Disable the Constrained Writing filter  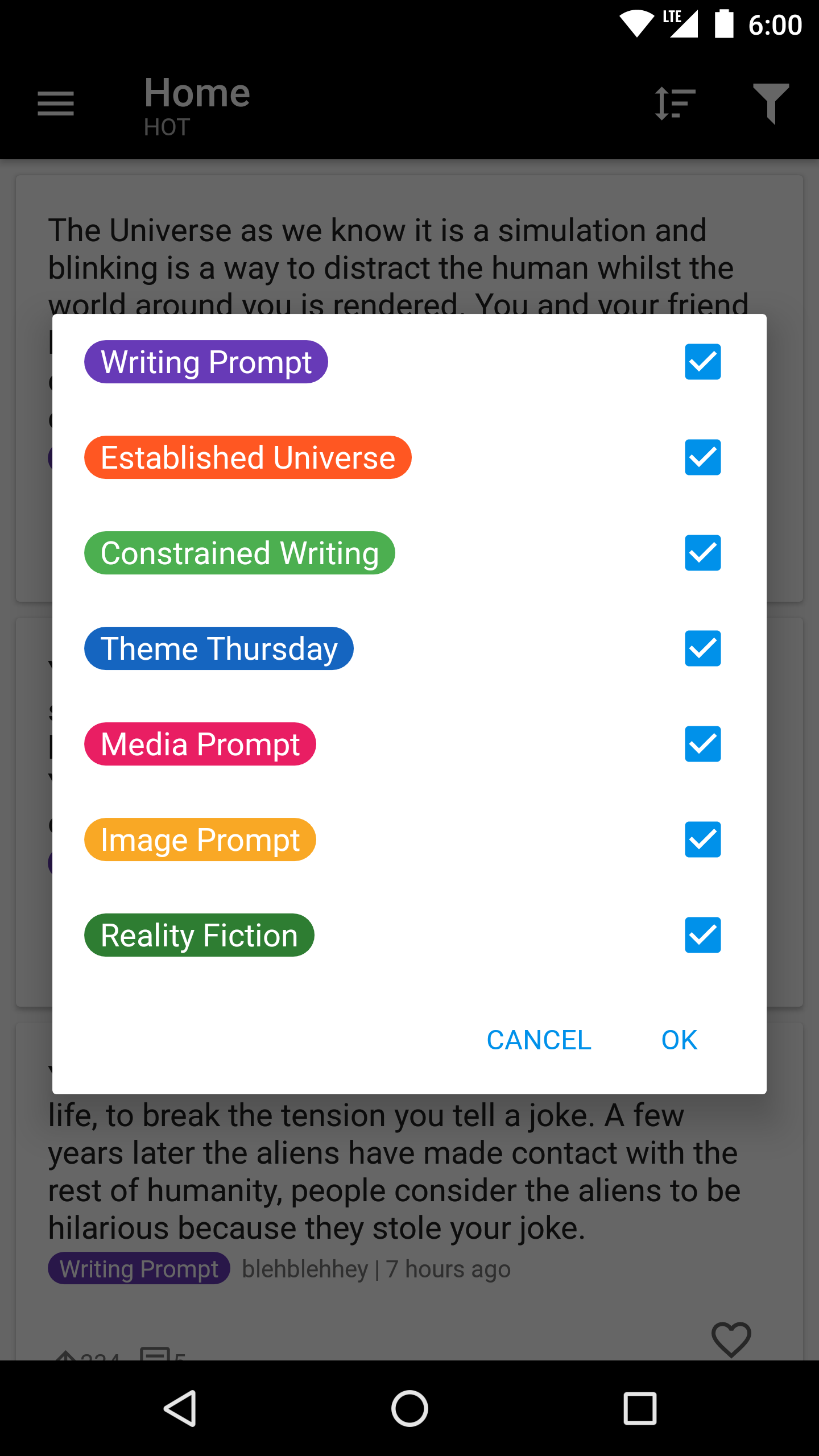point(702,553)
